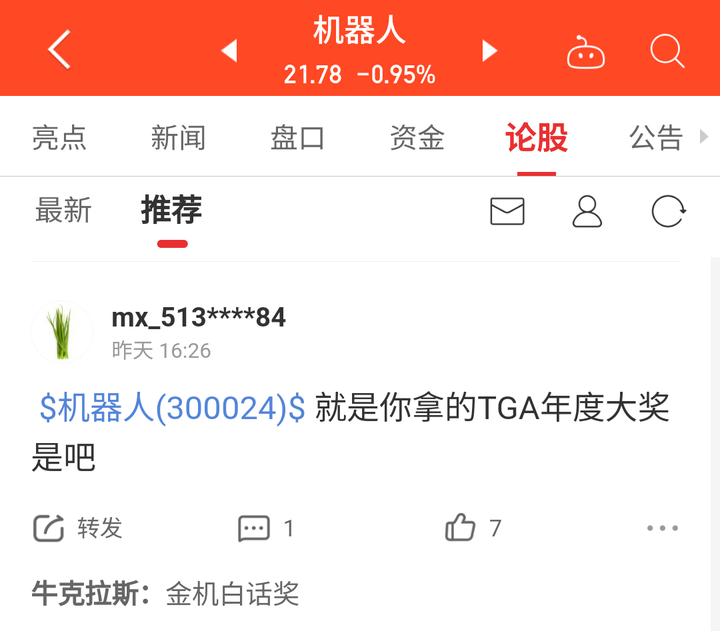Refresh the discussion feed
720x631 pixels.
click(668, 211)
